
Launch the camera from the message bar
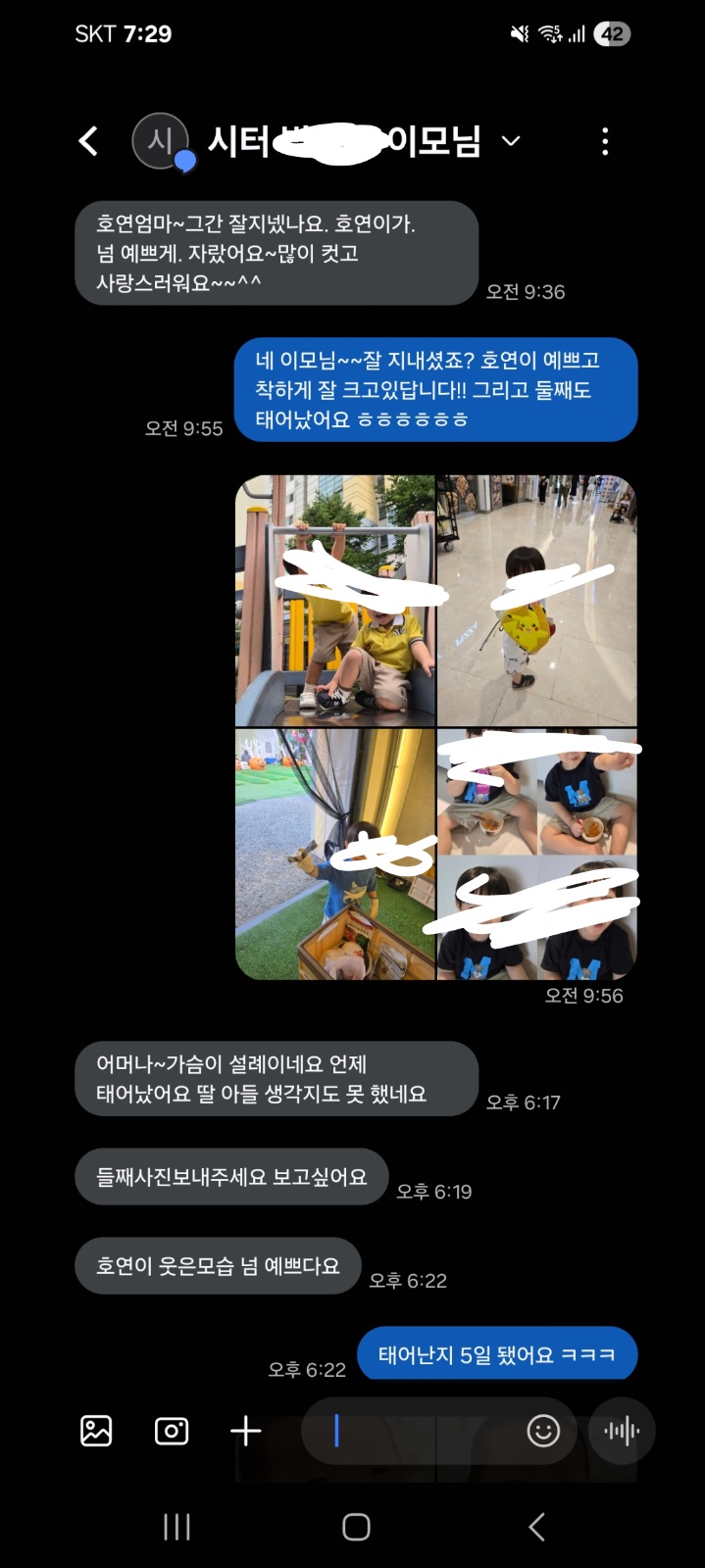(172, 1431)
